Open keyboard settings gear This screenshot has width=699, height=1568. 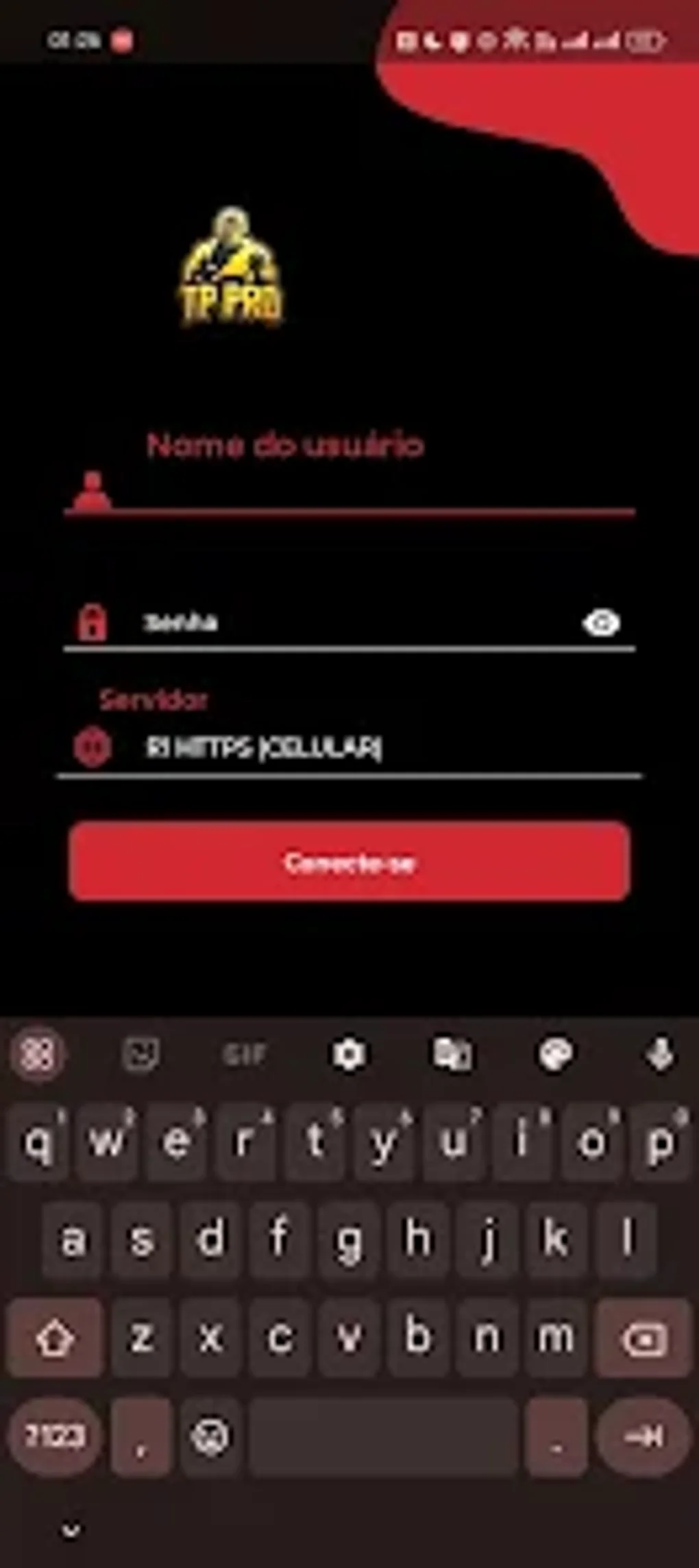349,1054
